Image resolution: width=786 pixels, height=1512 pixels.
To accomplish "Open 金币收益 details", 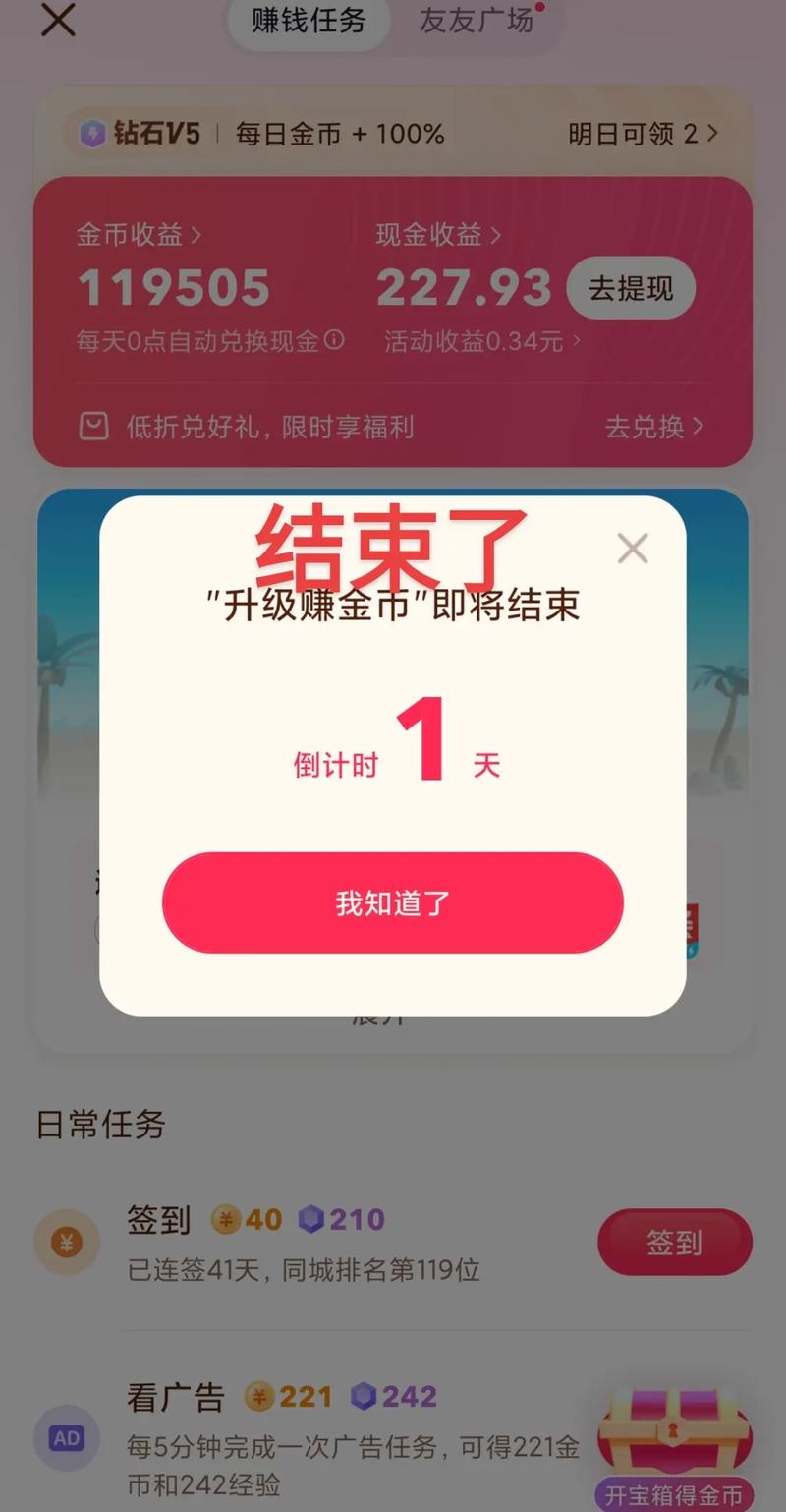I will click(x=139, y=235).
